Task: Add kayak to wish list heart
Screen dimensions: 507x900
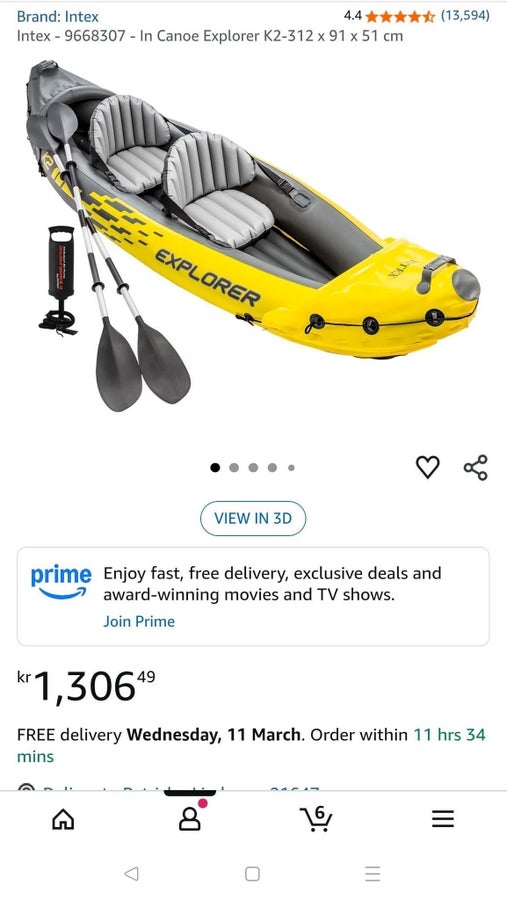Action: click(427, 467)
